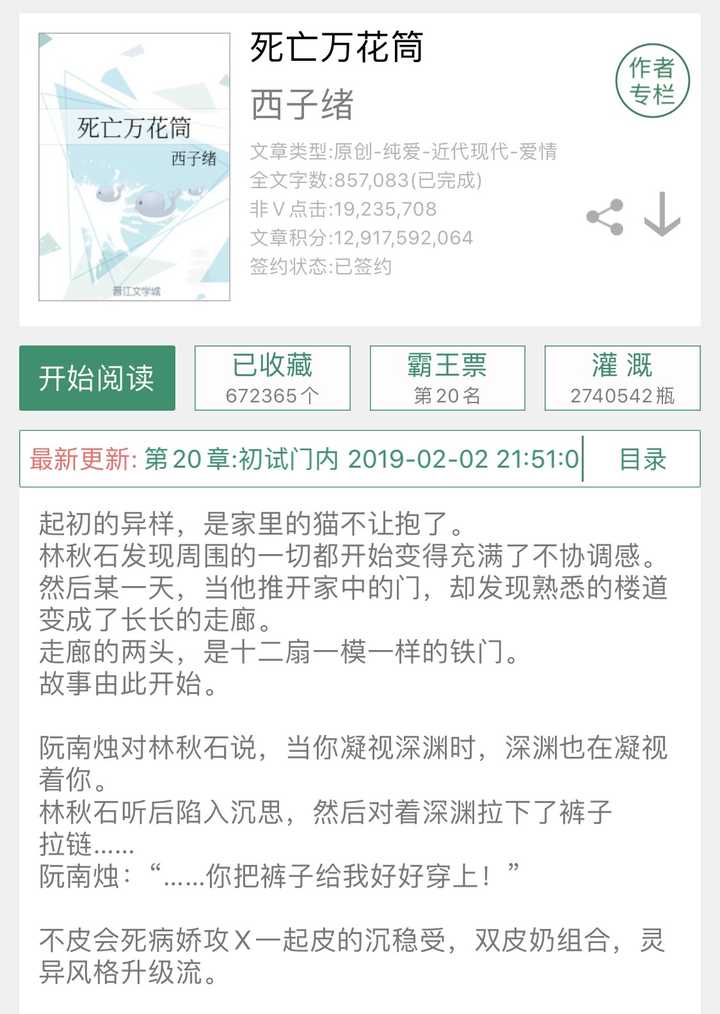Tap the 灌溉 irrigation button
The width and height of the screenshot is (720, 1014).
(622, 378)
